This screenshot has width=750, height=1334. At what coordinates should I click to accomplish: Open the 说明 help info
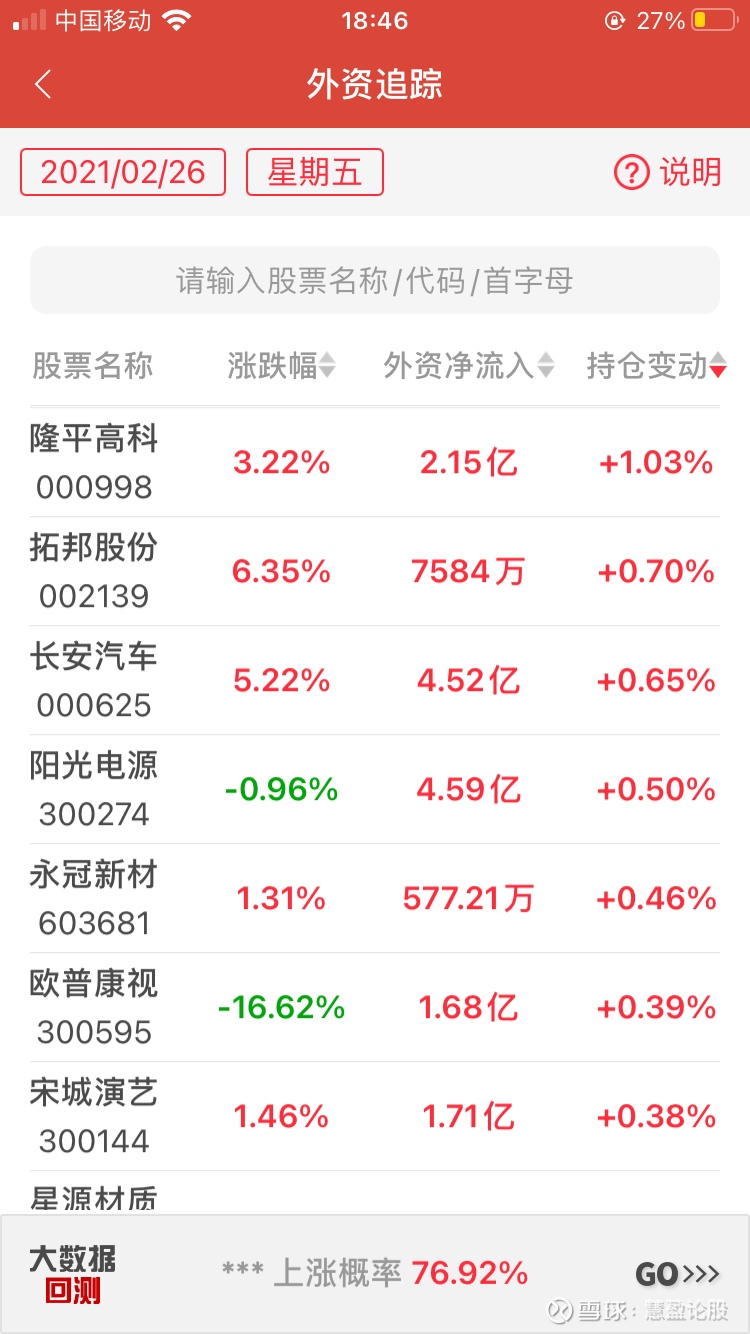tap(667, 172)
